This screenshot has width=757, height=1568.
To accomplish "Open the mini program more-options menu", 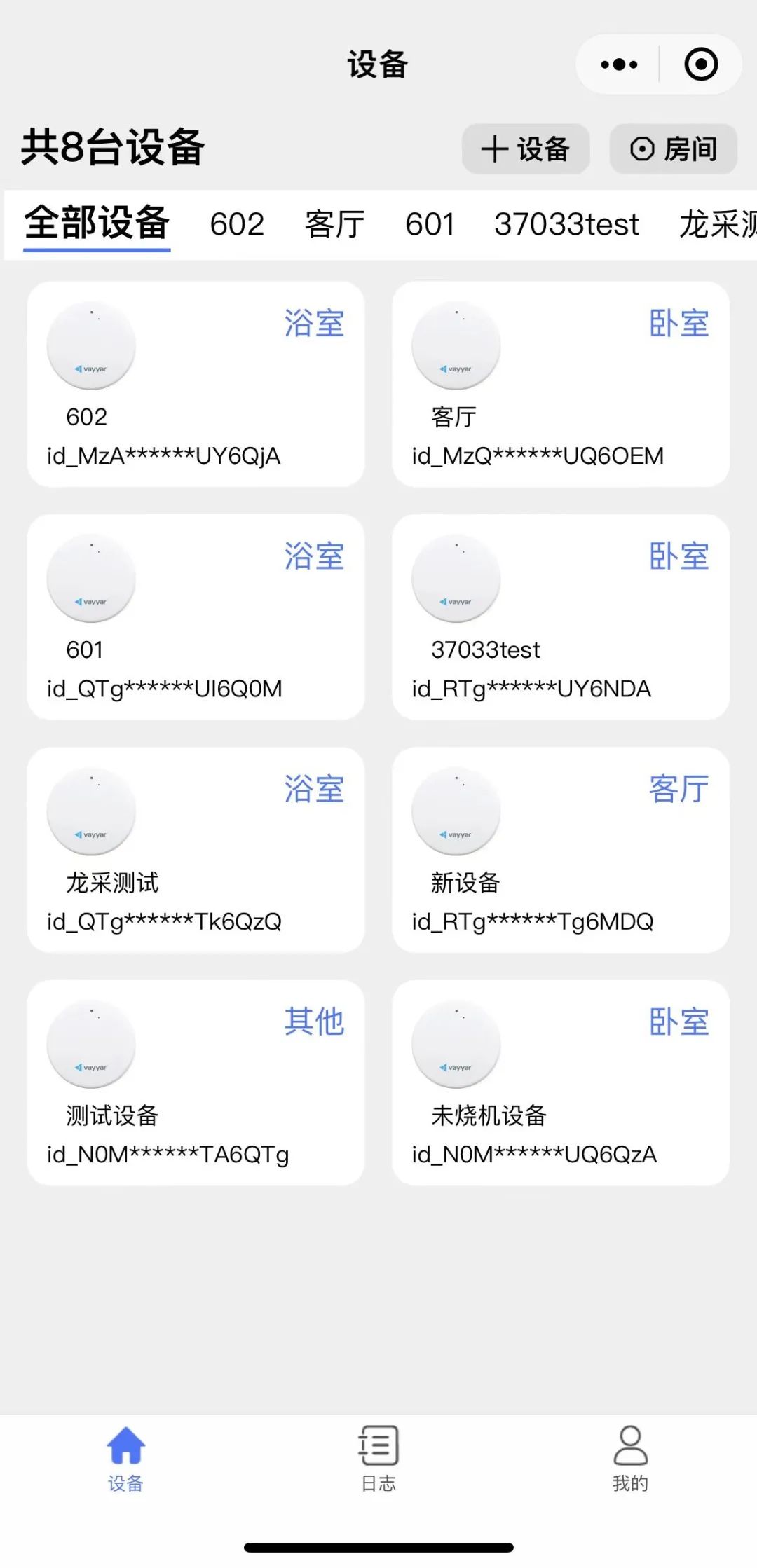I will pyautogui.click(x=619, y=65).
